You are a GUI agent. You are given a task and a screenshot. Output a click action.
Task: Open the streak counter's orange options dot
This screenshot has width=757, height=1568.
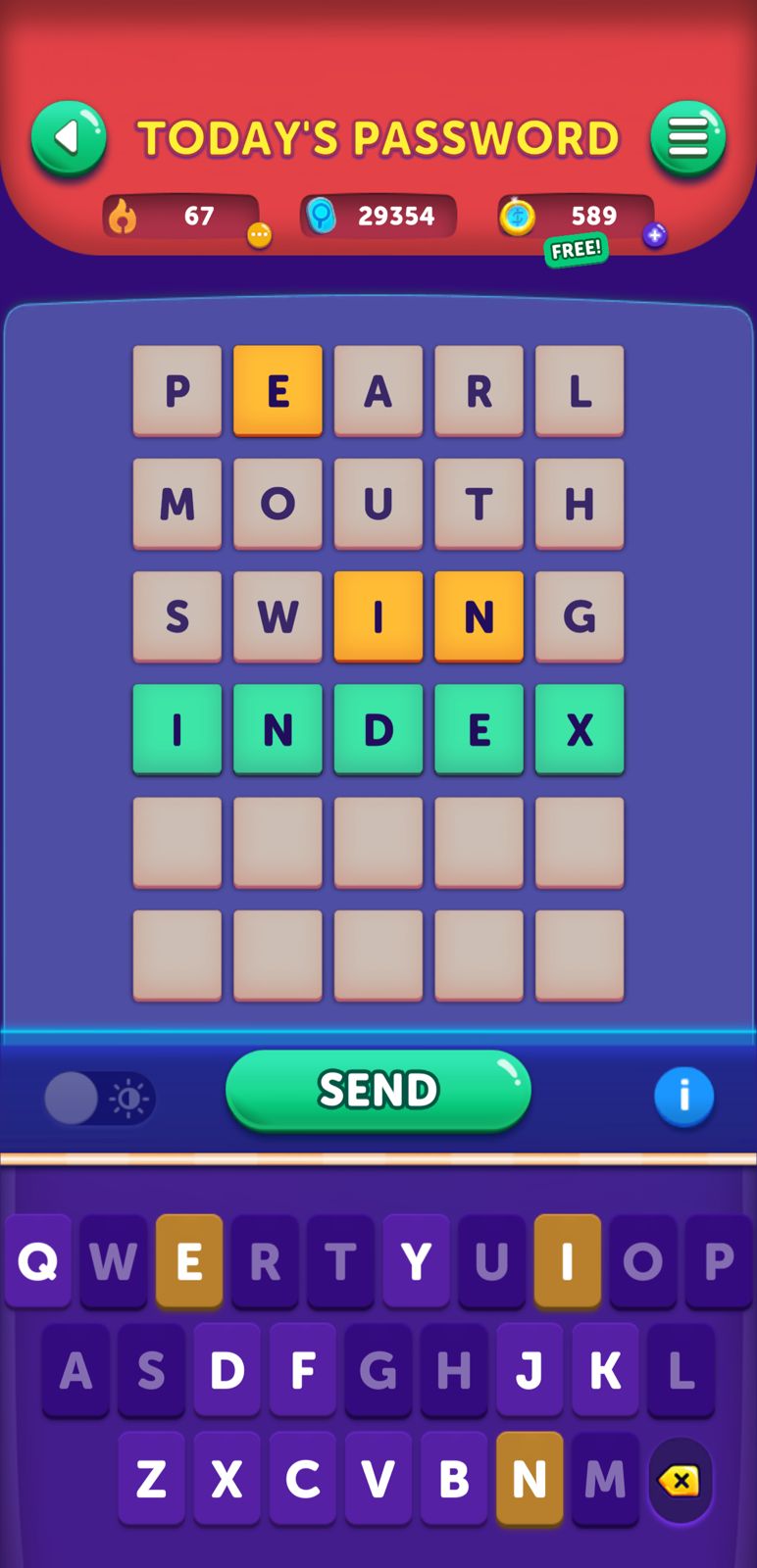259,235
